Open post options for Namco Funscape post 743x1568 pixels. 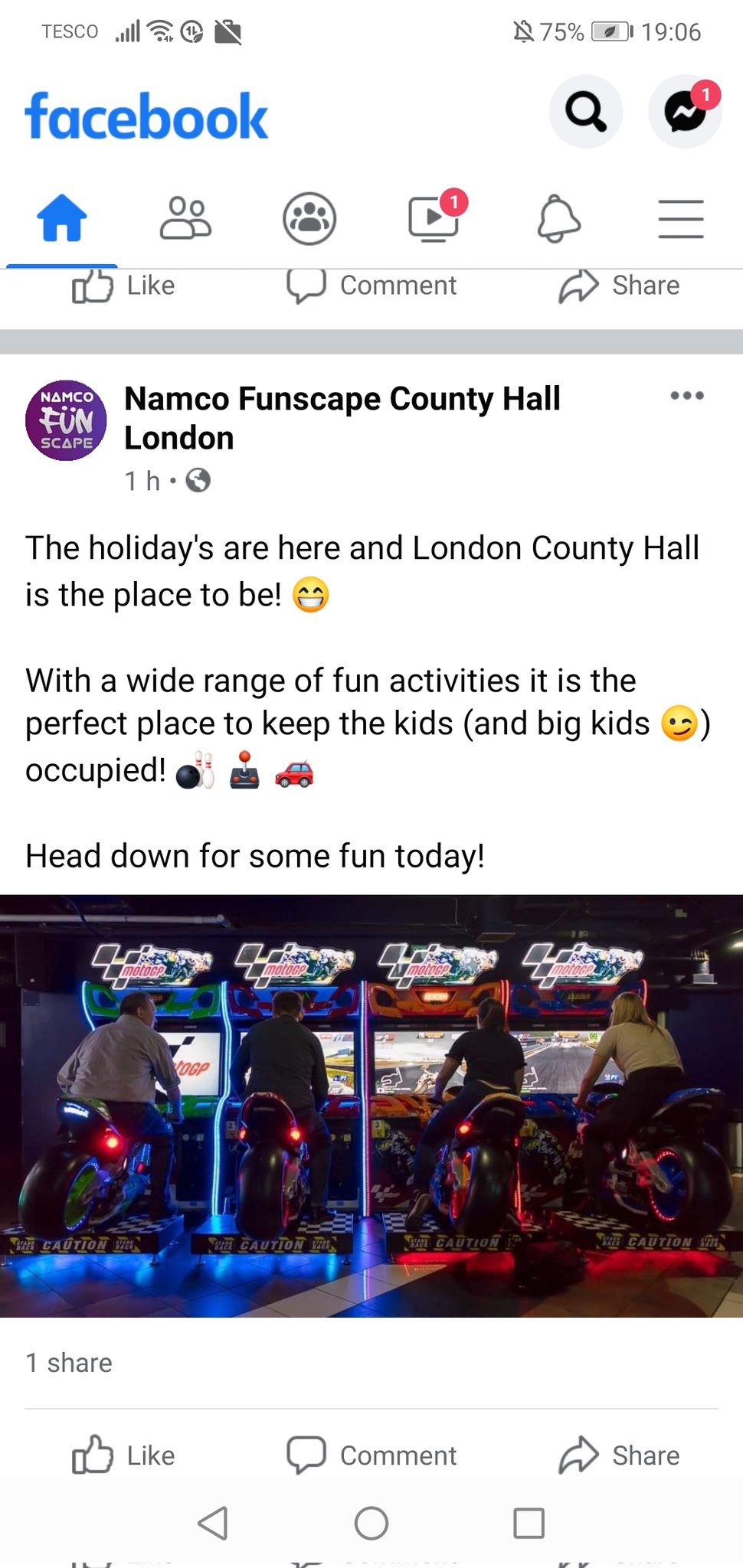[686, 396]
